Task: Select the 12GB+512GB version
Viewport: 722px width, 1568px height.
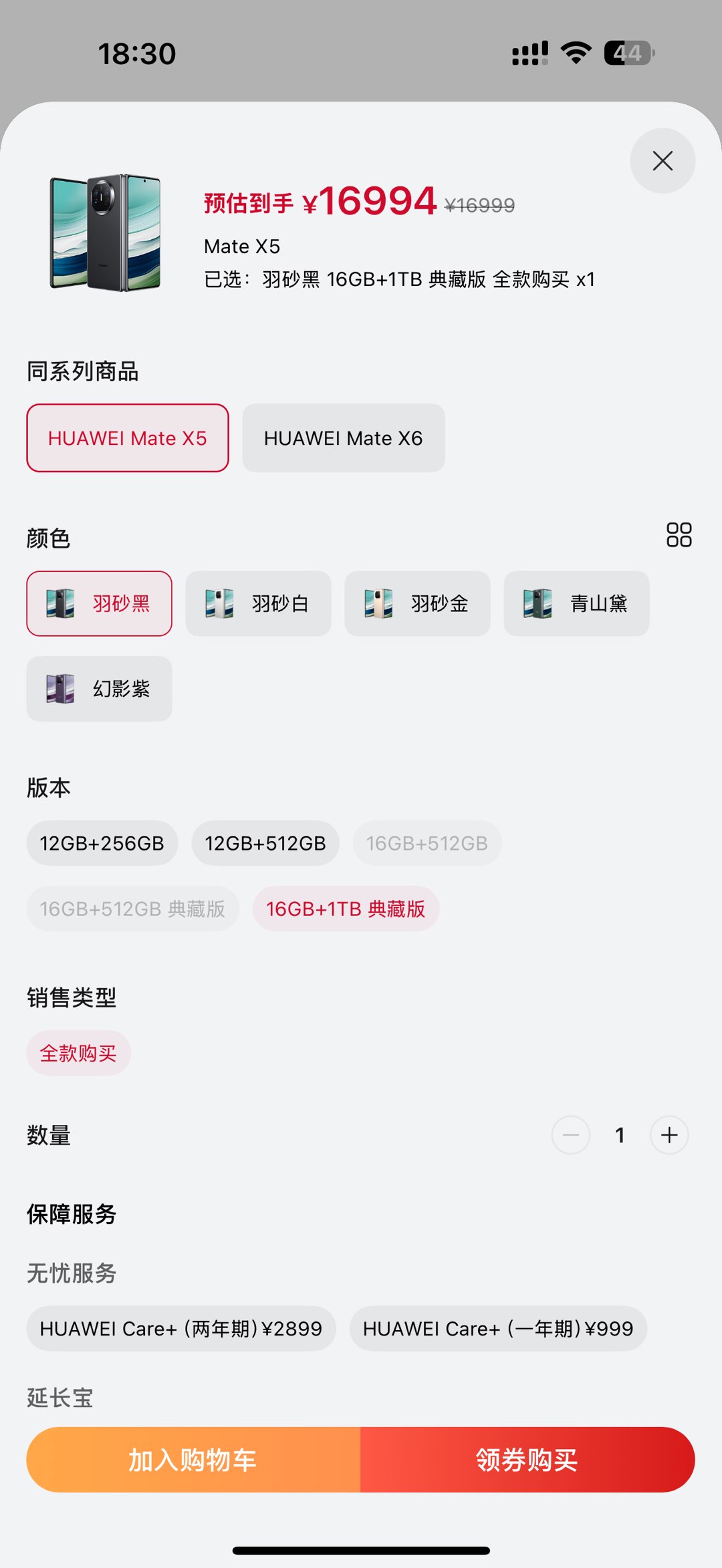Action: click(x=265, y=843)
